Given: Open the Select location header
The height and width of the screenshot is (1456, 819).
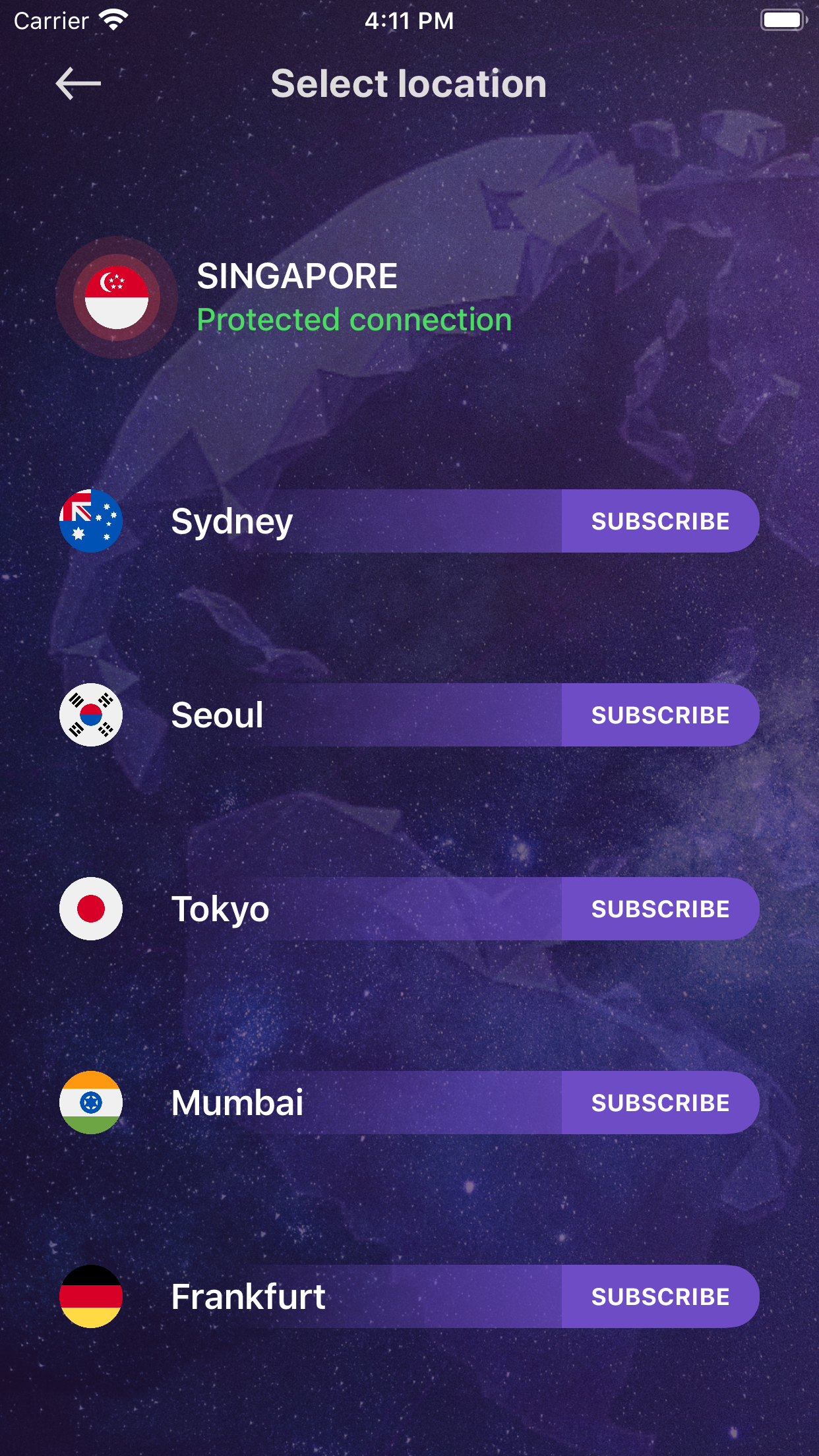Looking at the screenshot, I should click(x=409, y=84).
